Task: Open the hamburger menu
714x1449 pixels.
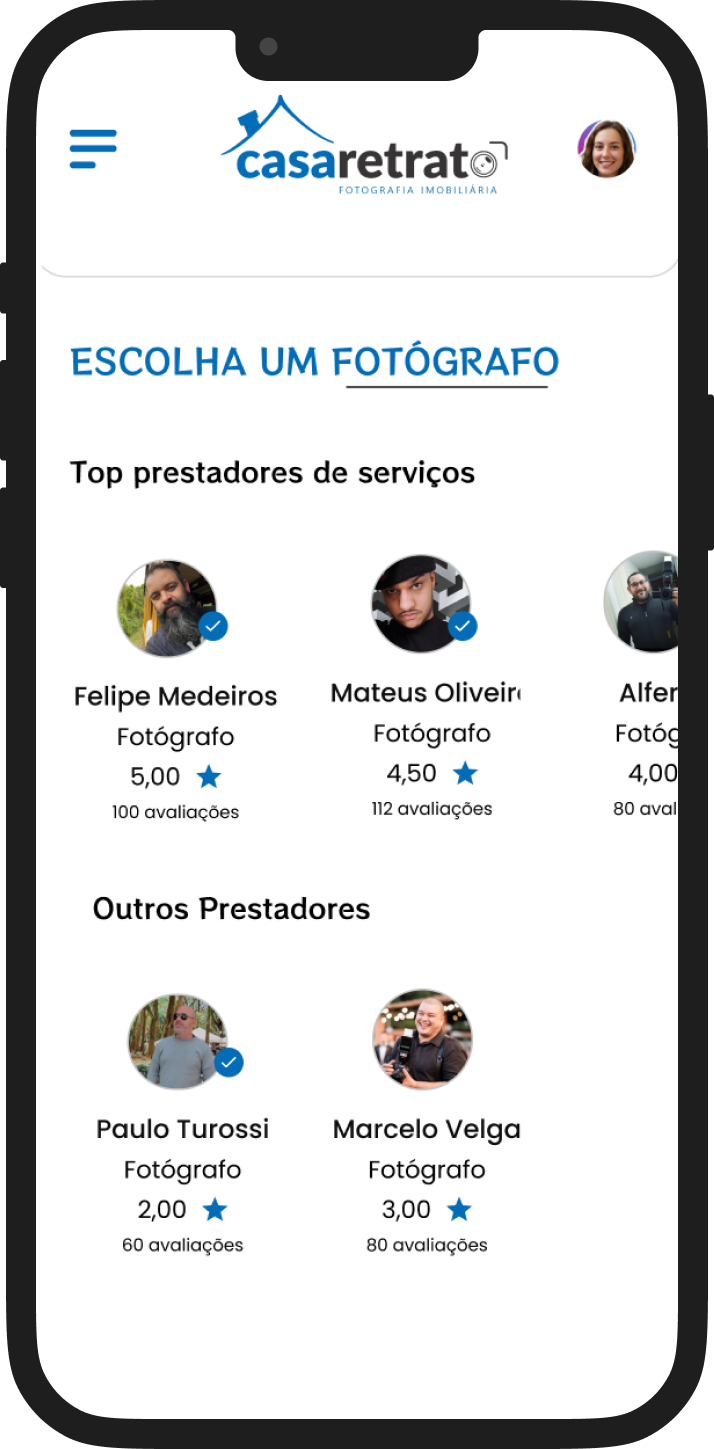Action: point(93,149)
